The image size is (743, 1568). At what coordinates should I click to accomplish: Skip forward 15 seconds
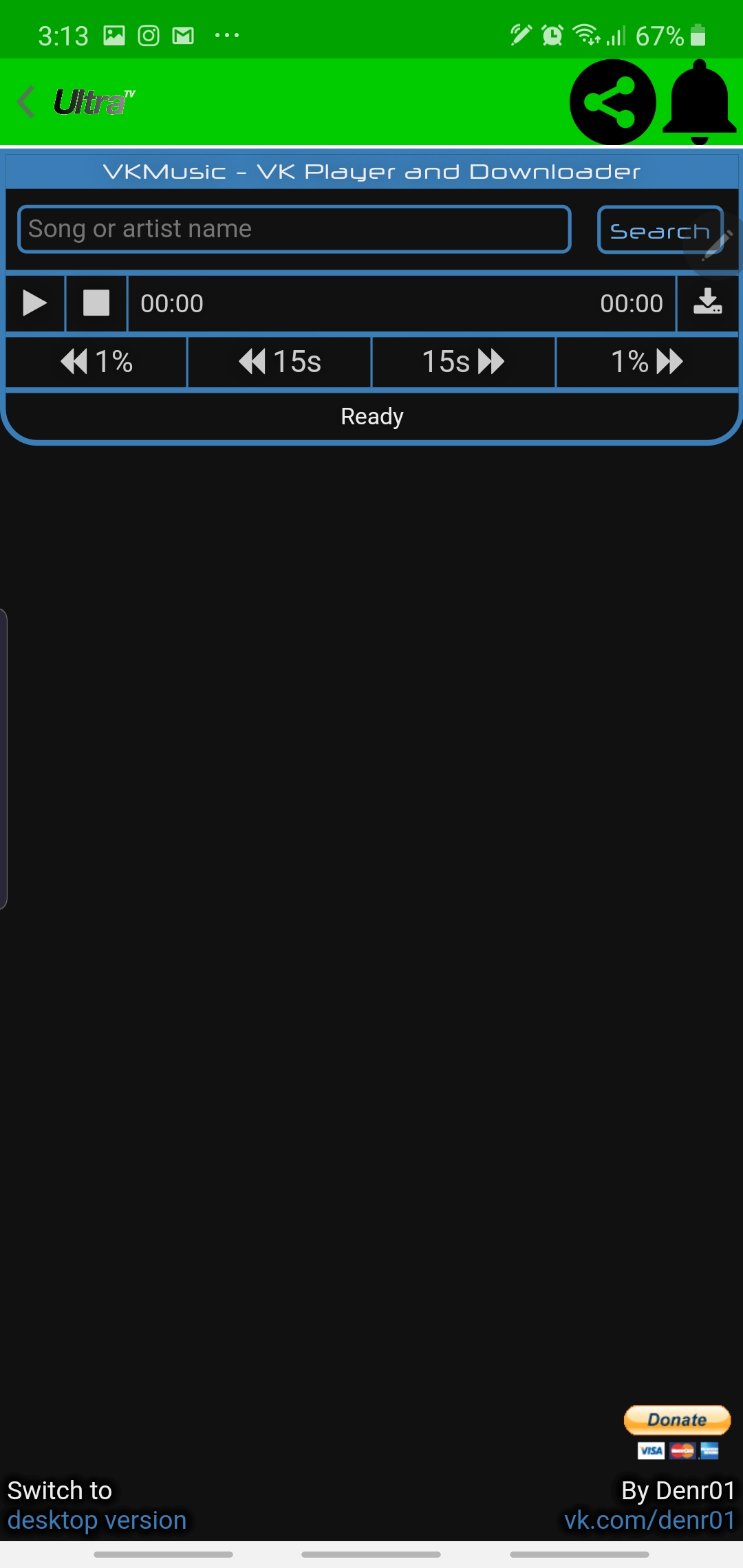[x=463, y=362]
